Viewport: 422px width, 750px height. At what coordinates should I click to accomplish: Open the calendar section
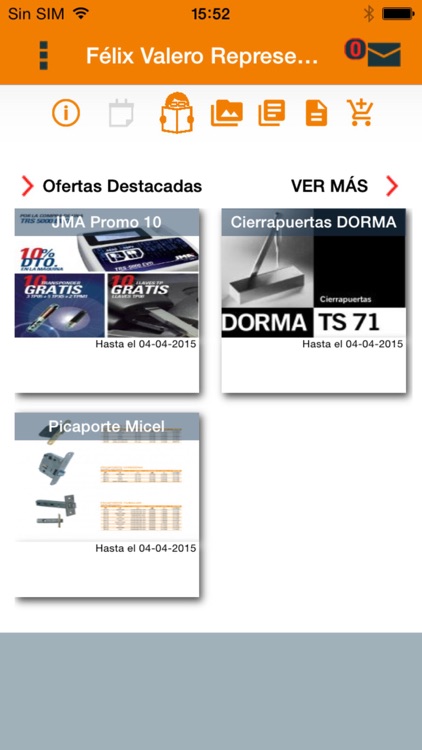point(122,113)
